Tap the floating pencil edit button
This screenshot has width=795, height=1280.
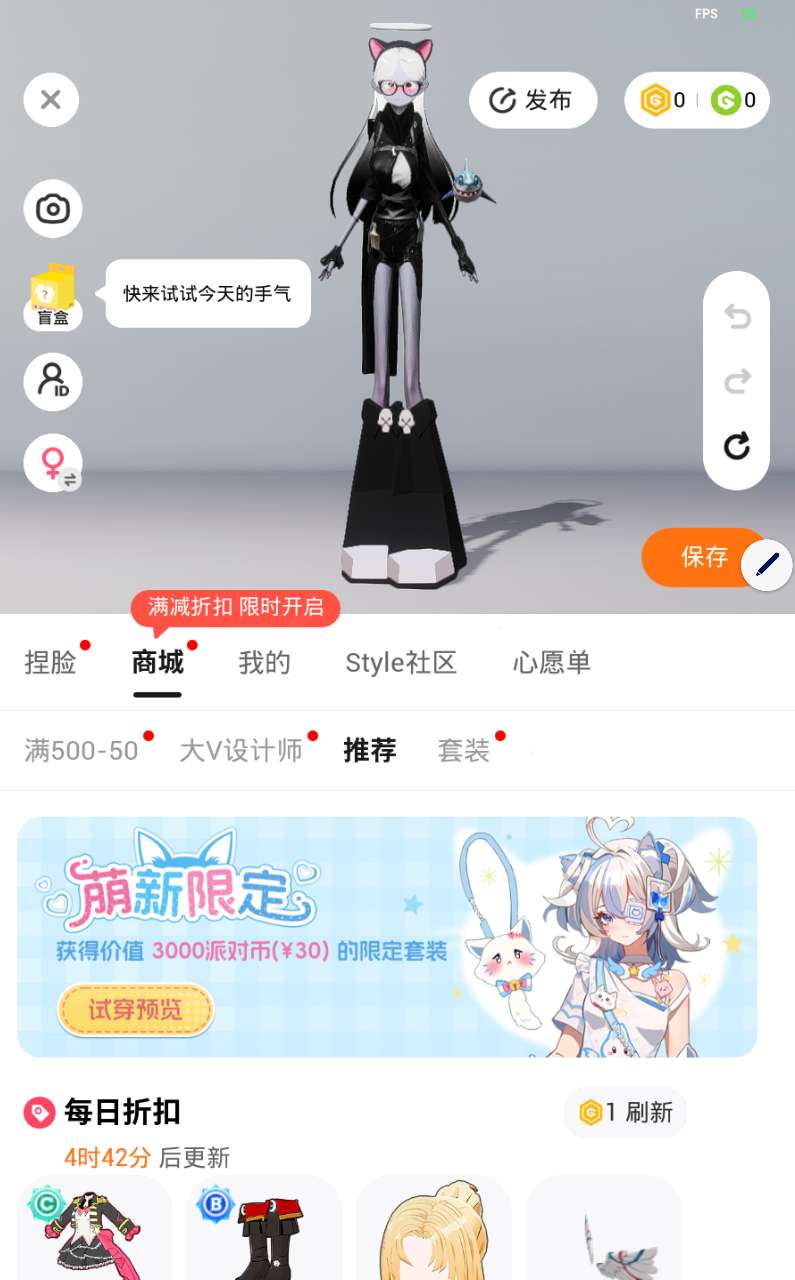tap(767, 565)
